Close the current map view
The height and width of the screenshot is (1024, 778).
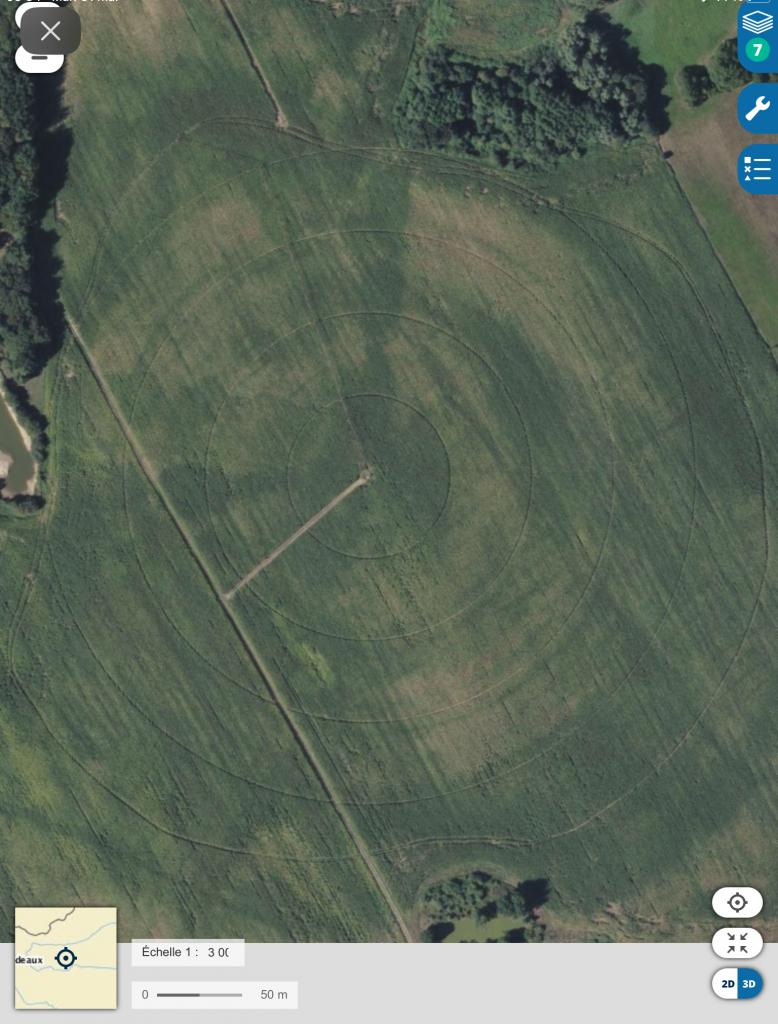pyautogui.click(x=50, y=31)
